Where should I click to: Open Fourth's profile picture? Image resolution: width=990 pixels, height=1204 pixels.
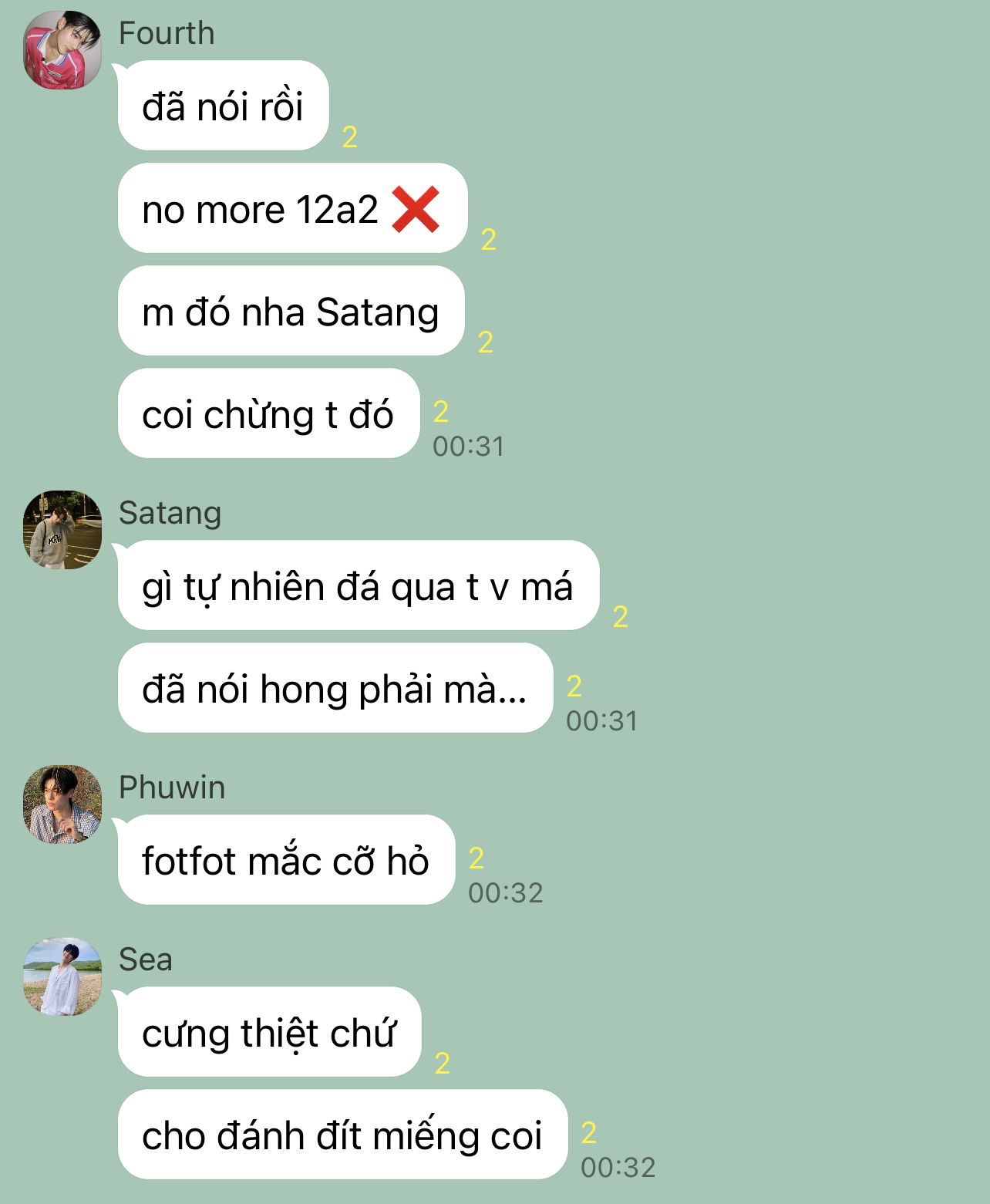click(62, 50)
